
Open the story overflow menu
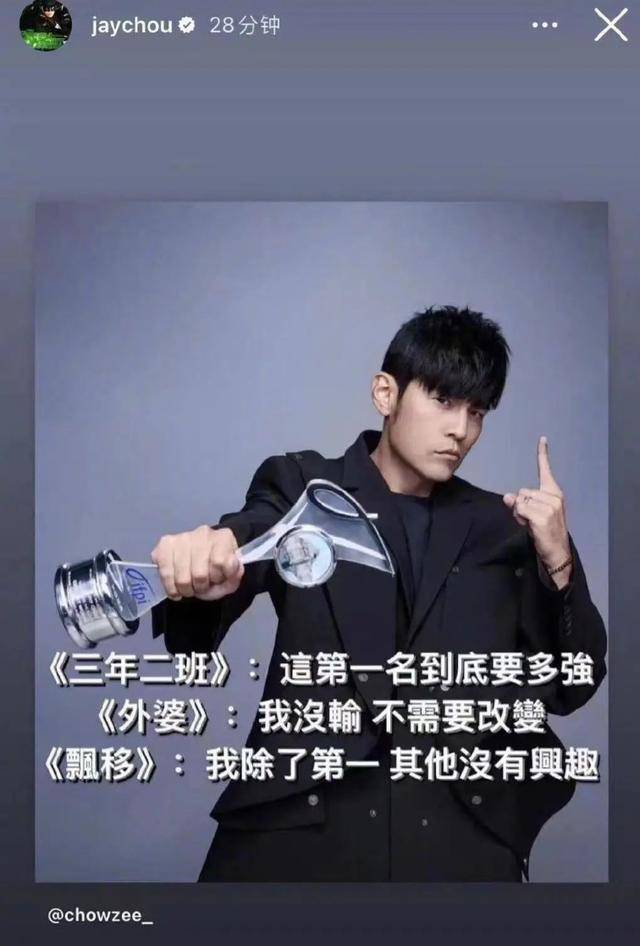pos(544,25)
